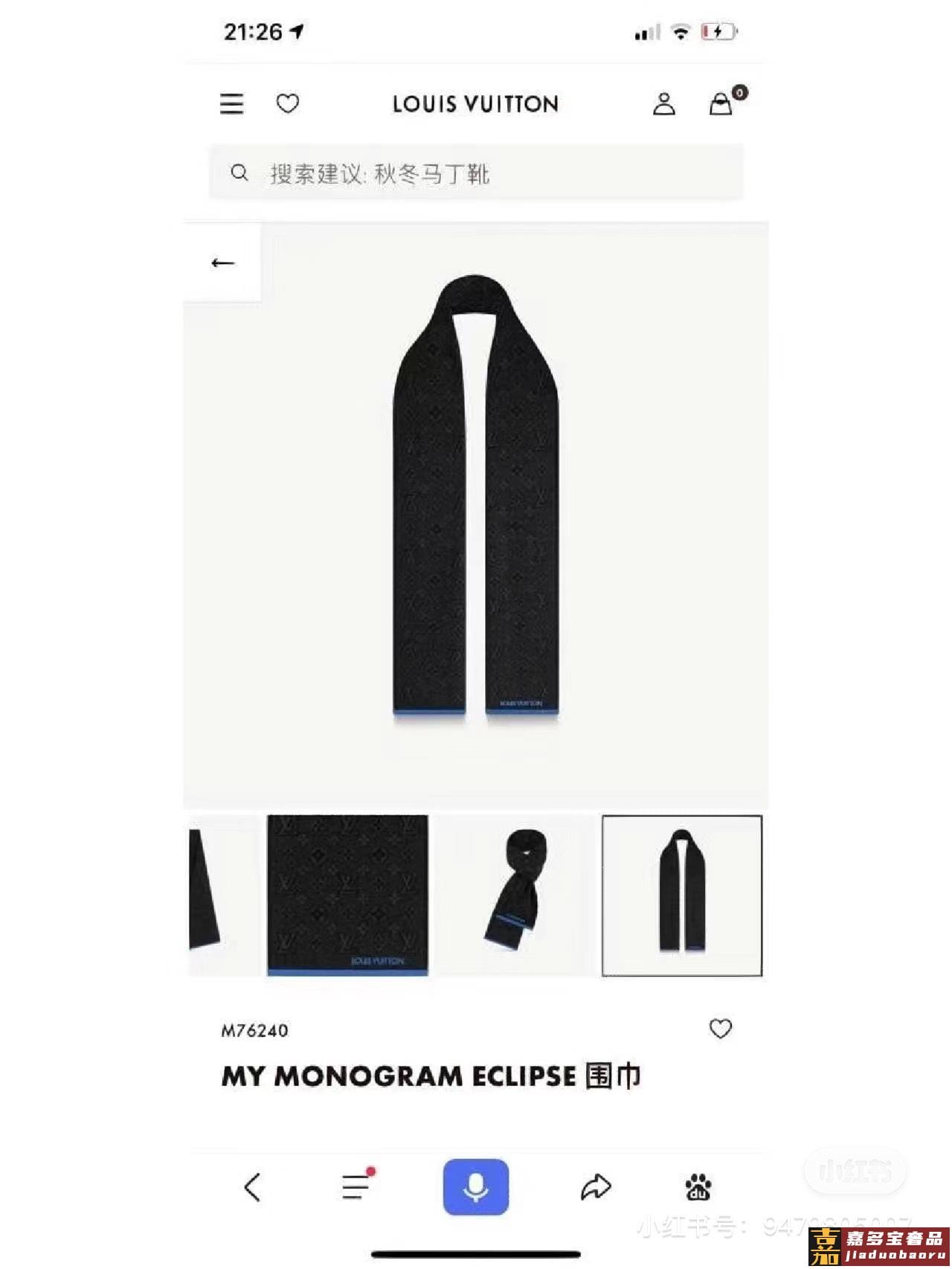Open the browser menu list icon

coord(356,1186)
